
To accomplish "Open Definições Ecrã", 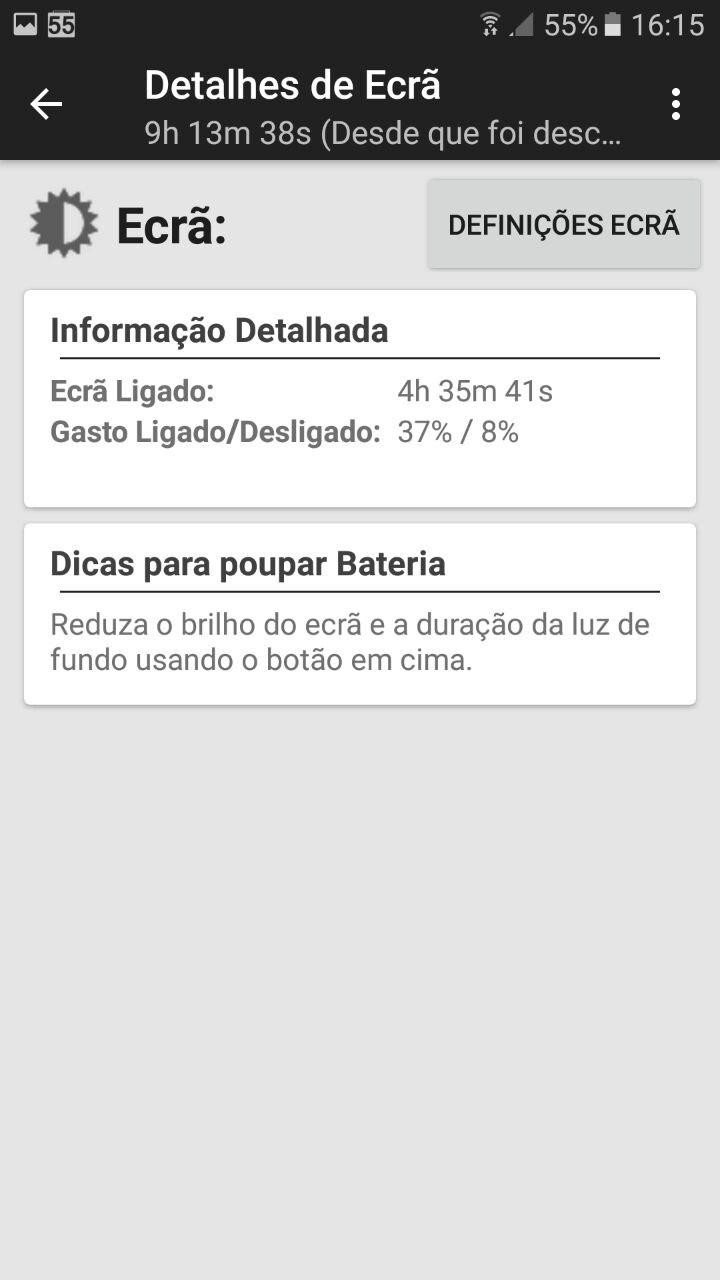I will (564, 225).
